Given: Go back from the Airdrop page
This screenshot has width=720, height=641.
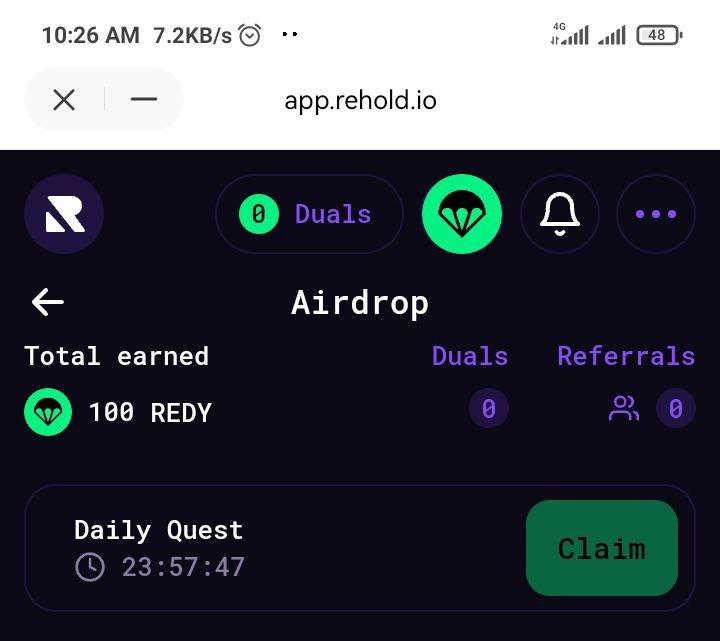Looking at the screenshot, I should (x=48, y=302).
